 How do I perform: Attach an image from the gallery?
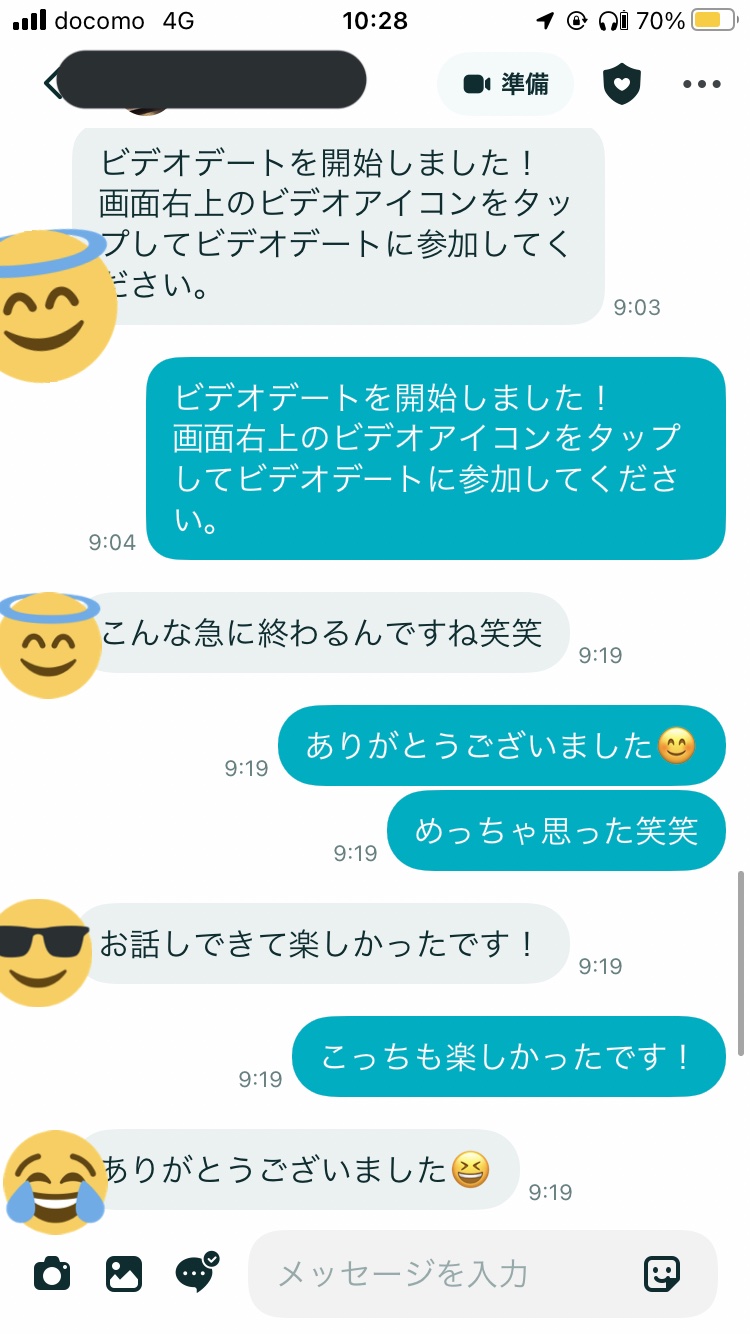coord(124,1274)
